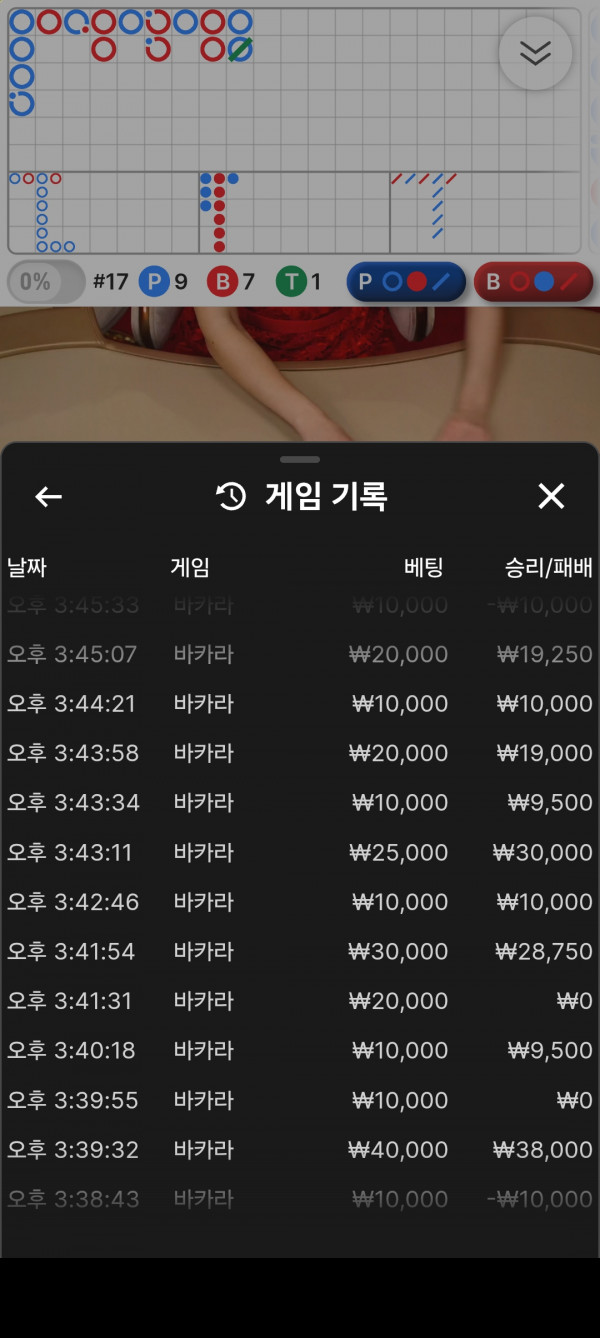The width and height of the screenshot is (600, 1338).
Task: Select the 오후 3:44:21 history row
Action: [x=300, y=703]
